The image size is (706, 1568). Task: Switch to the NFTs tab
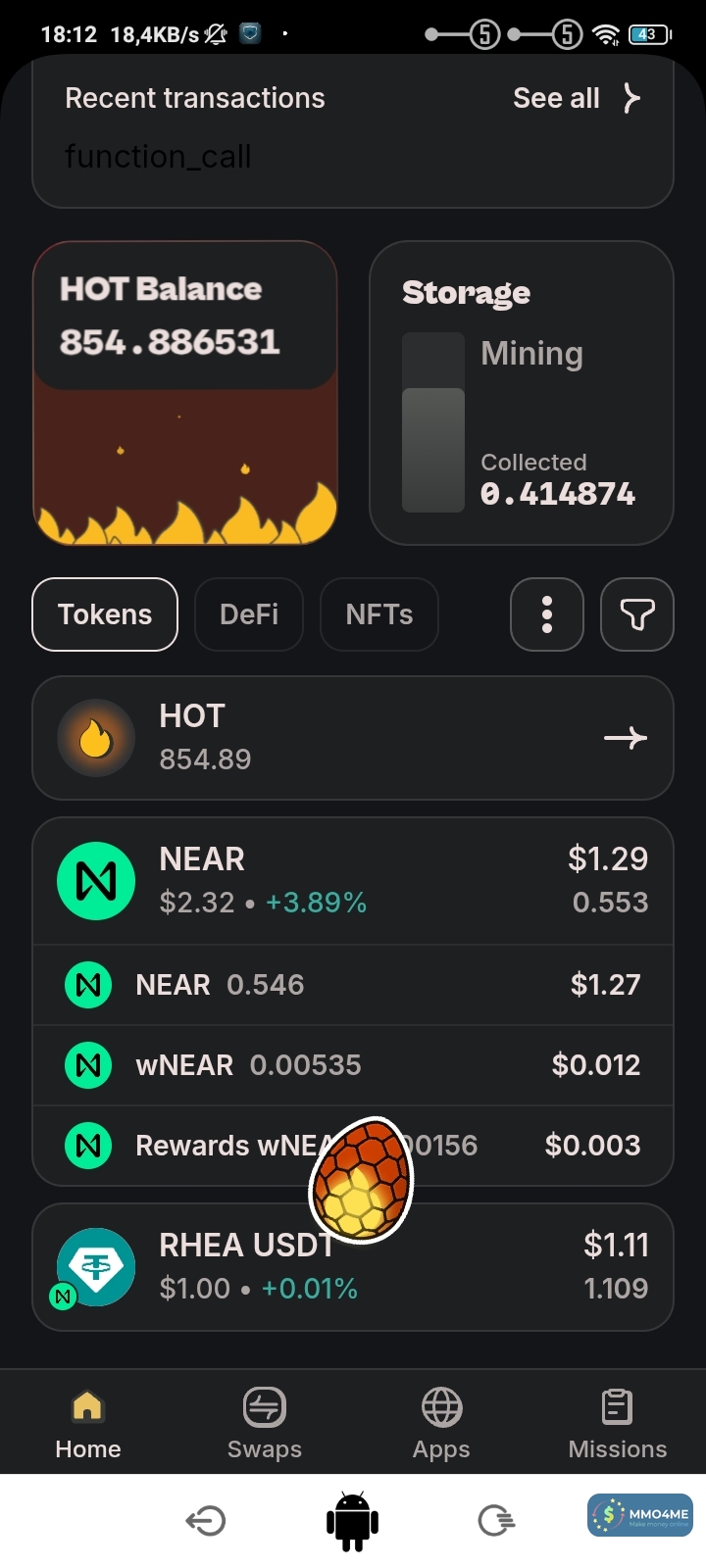point(378,614)
